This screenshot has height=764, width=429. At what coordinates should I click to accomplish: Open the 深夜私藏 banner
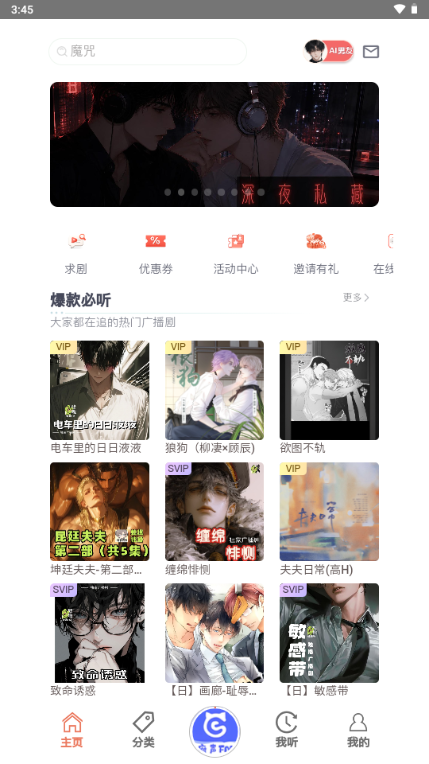pos(214,144)
